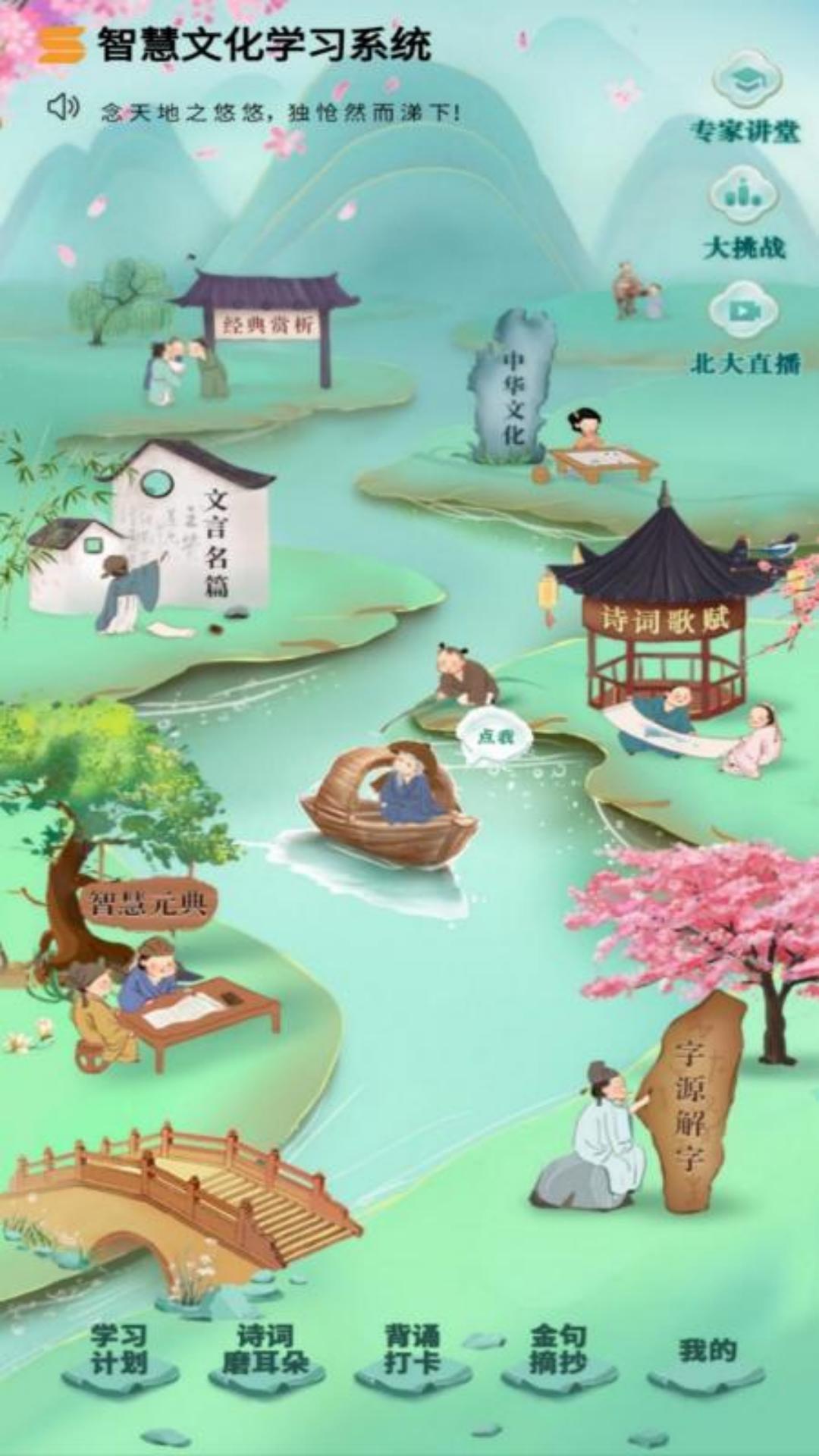Screen dimensions: 819x1456
Task: Go to the 背诵打卡 check-in tab
Action: [412, 1351]
